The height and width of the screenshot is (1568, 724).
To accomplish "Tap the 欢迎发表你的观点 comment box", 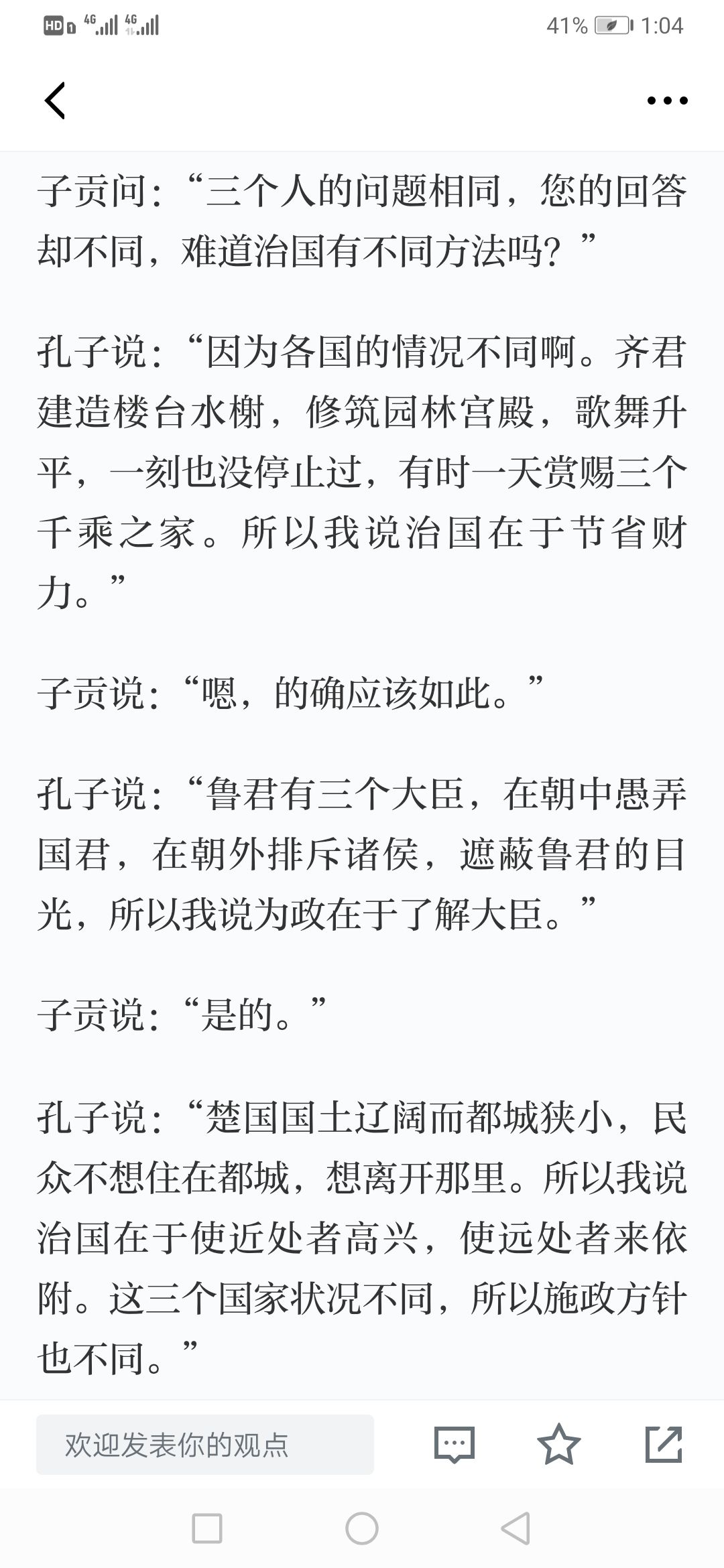I will [x=205, y=1444].
